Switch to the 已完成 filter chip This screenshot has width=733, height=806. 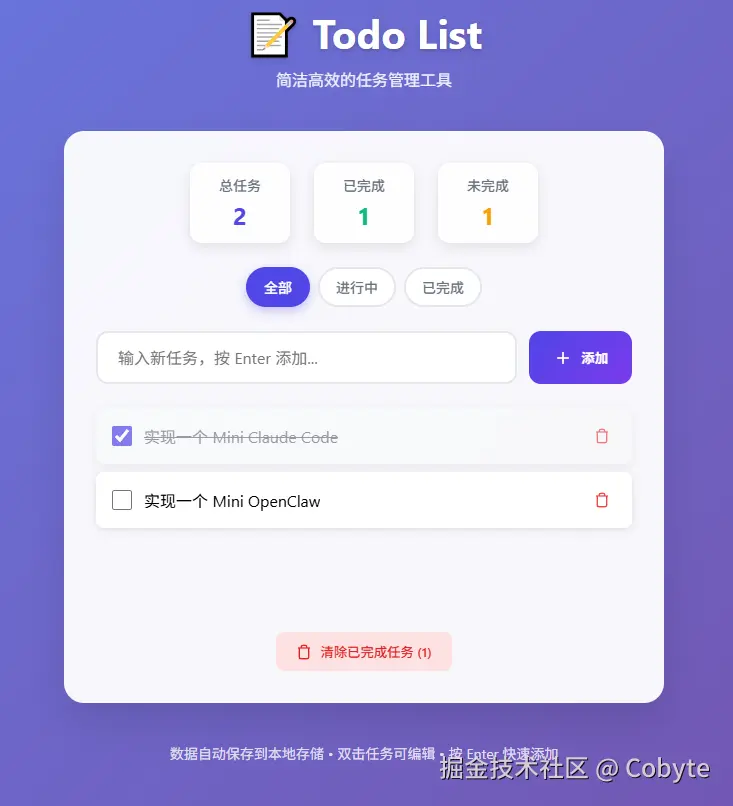[443, 288]
